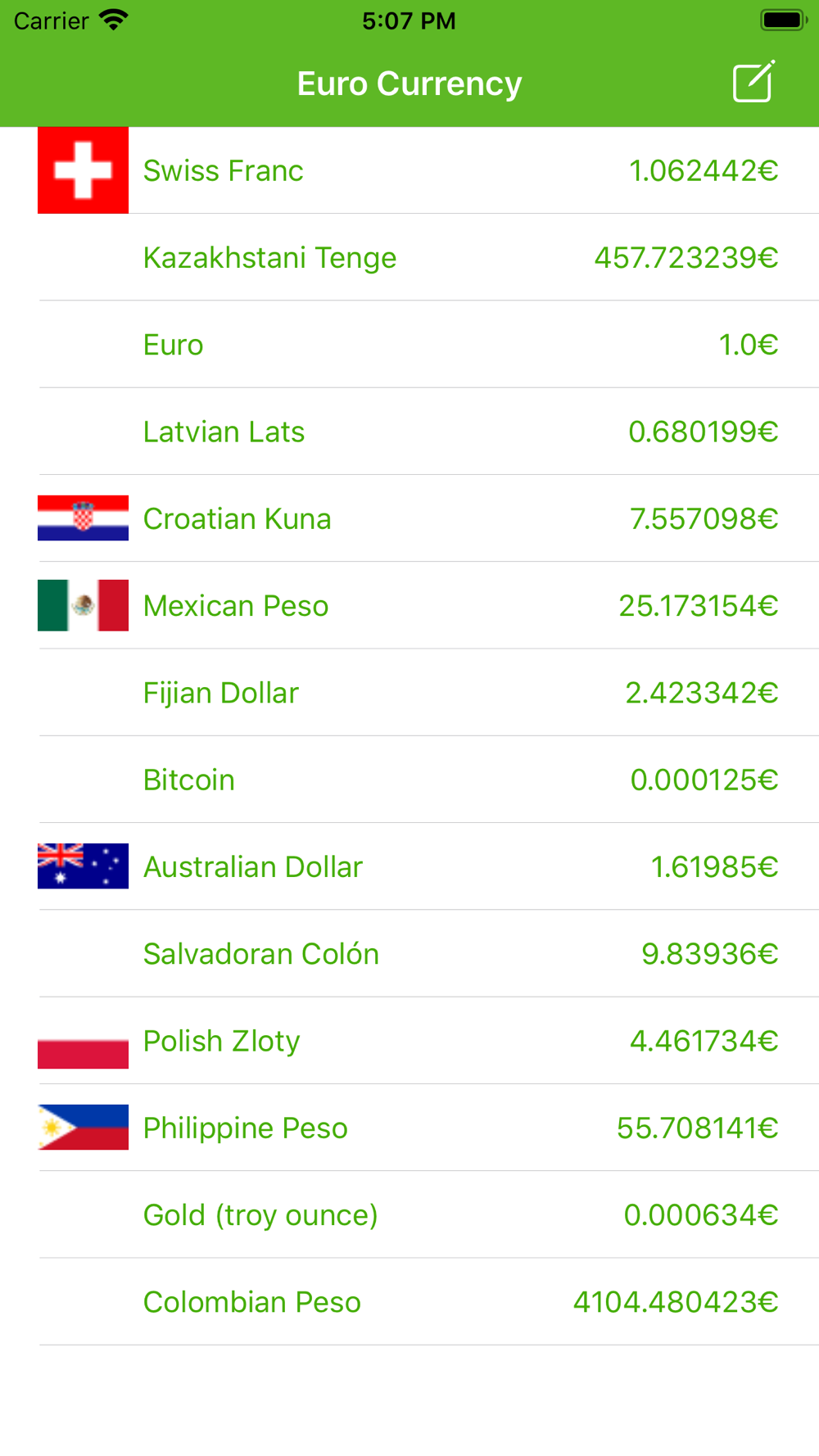
Task: Open Gold (troy ounce) row
Action: pos(409,1214)
